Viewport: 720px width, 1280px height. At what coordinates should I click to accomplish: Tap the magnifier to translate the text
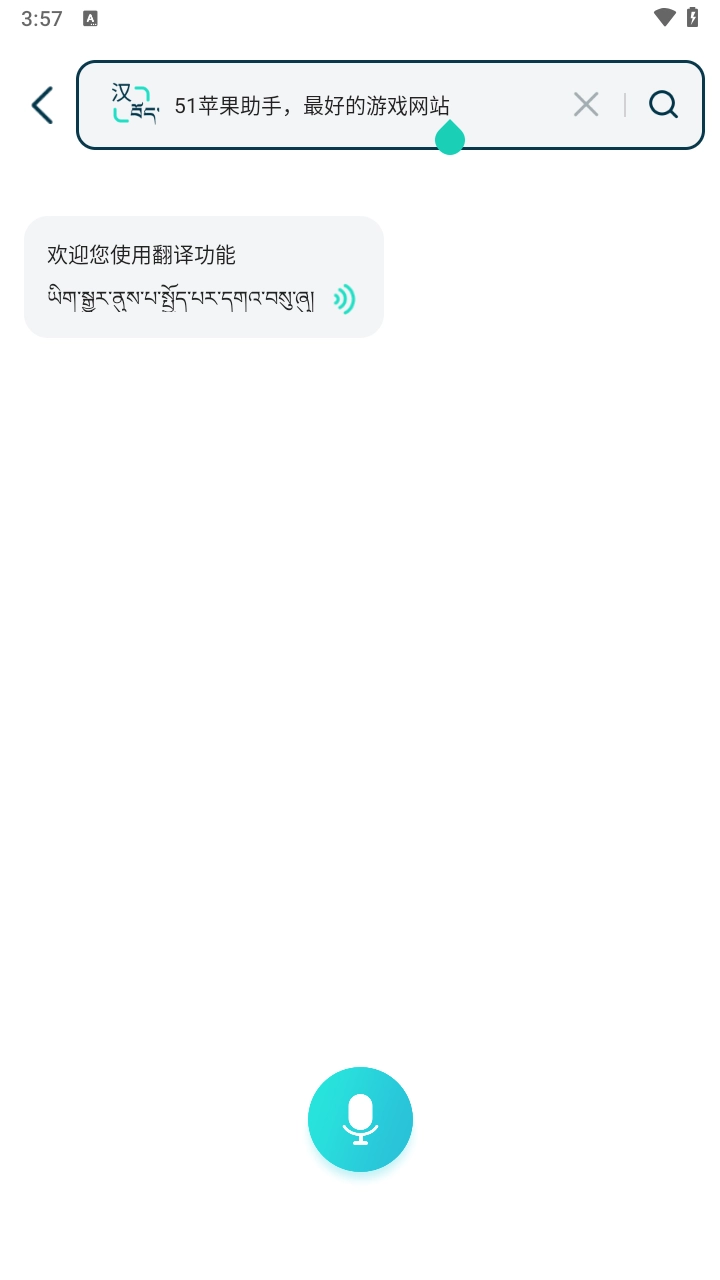(x=663, y=104)
